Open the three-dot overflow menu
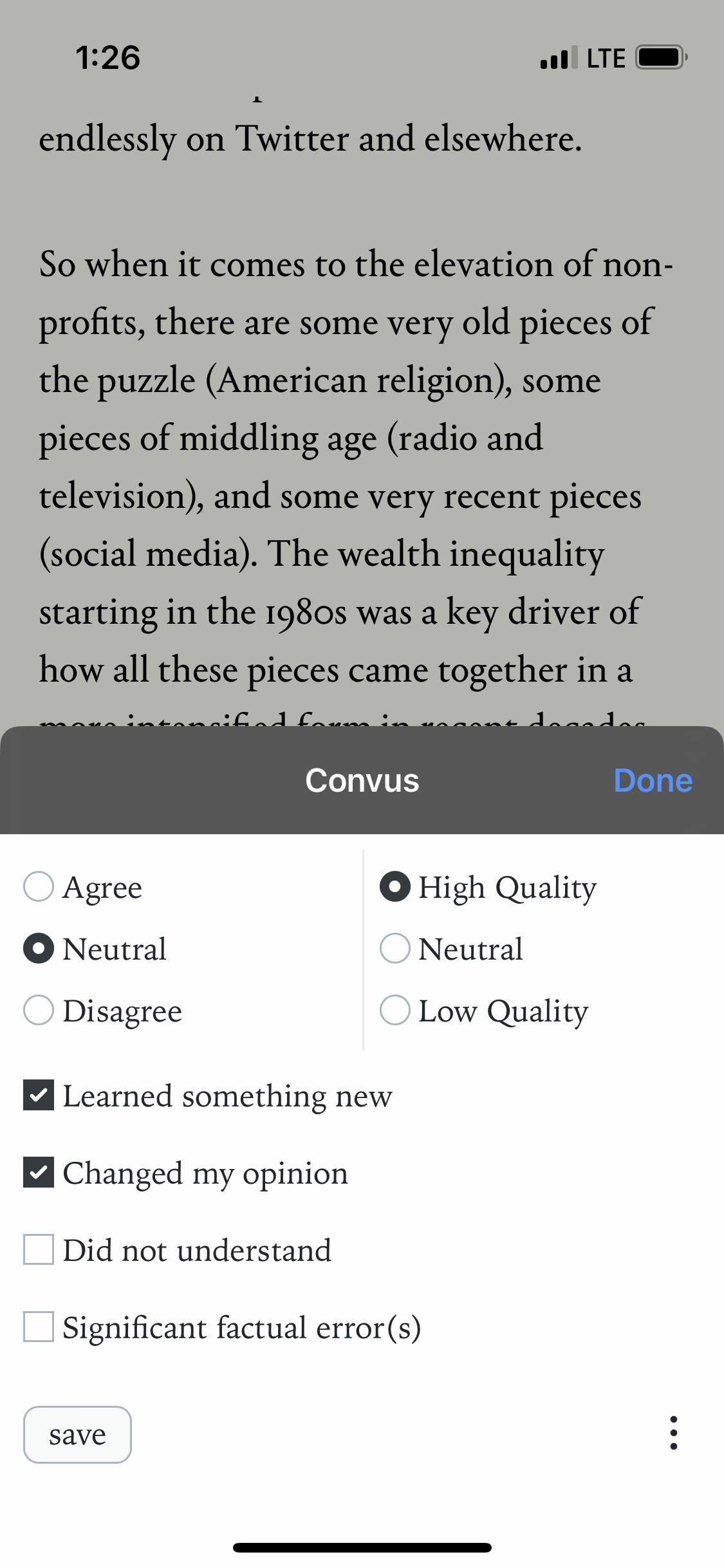 click(x=673, y=1433)
